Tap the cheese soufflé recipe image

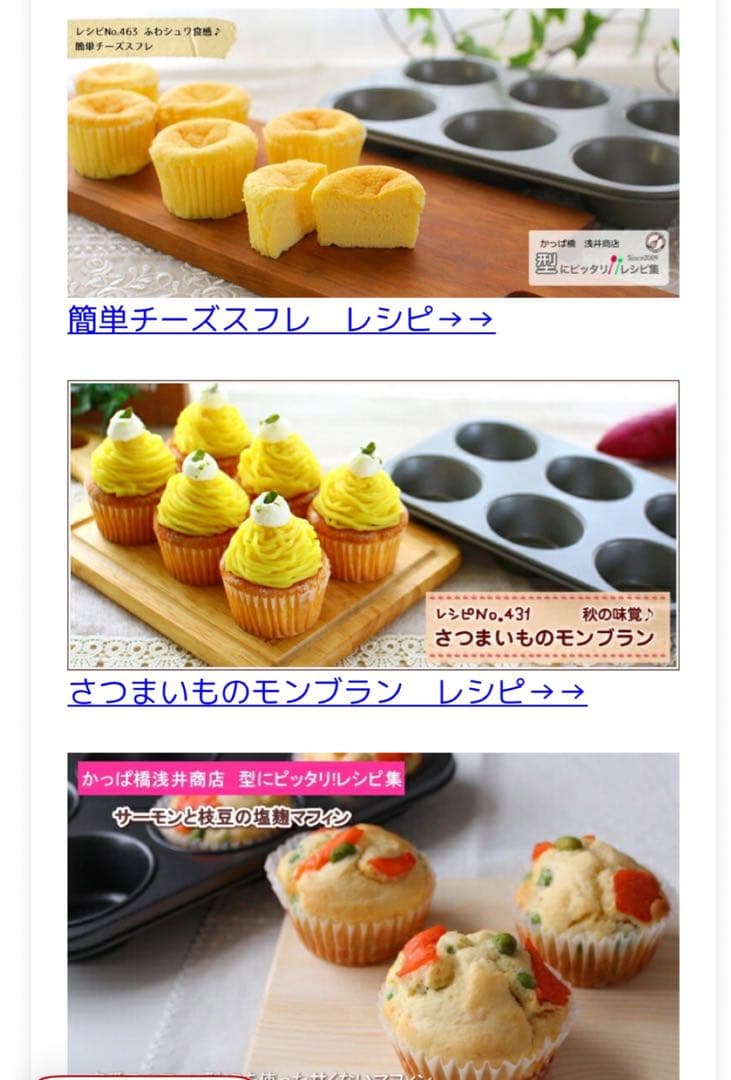point(373,153)
